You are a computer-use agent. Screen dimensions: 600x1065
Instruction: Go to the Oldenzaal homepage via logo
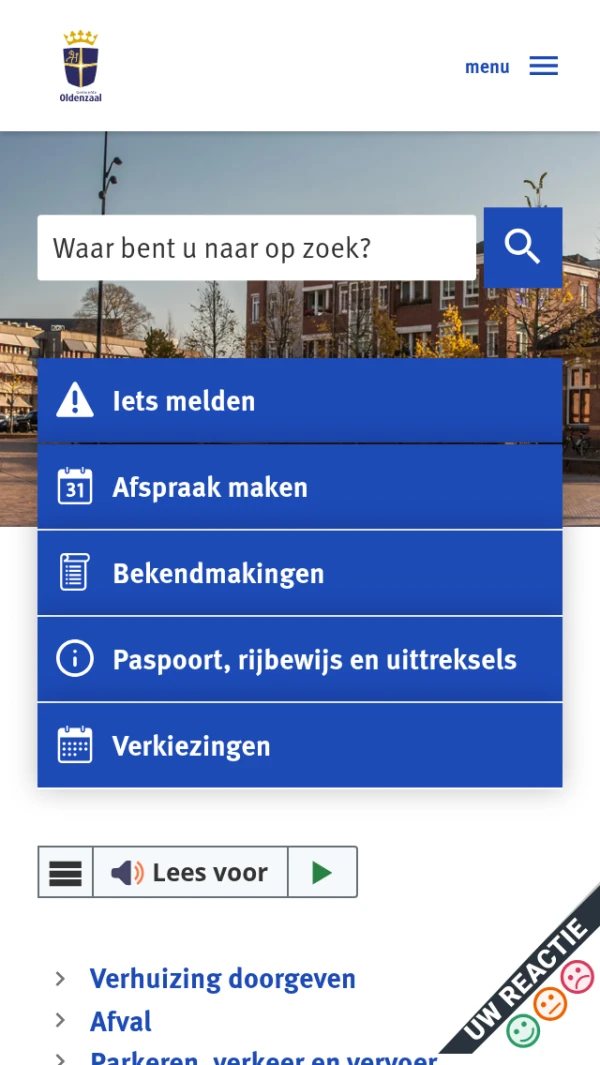pos(81,66)
